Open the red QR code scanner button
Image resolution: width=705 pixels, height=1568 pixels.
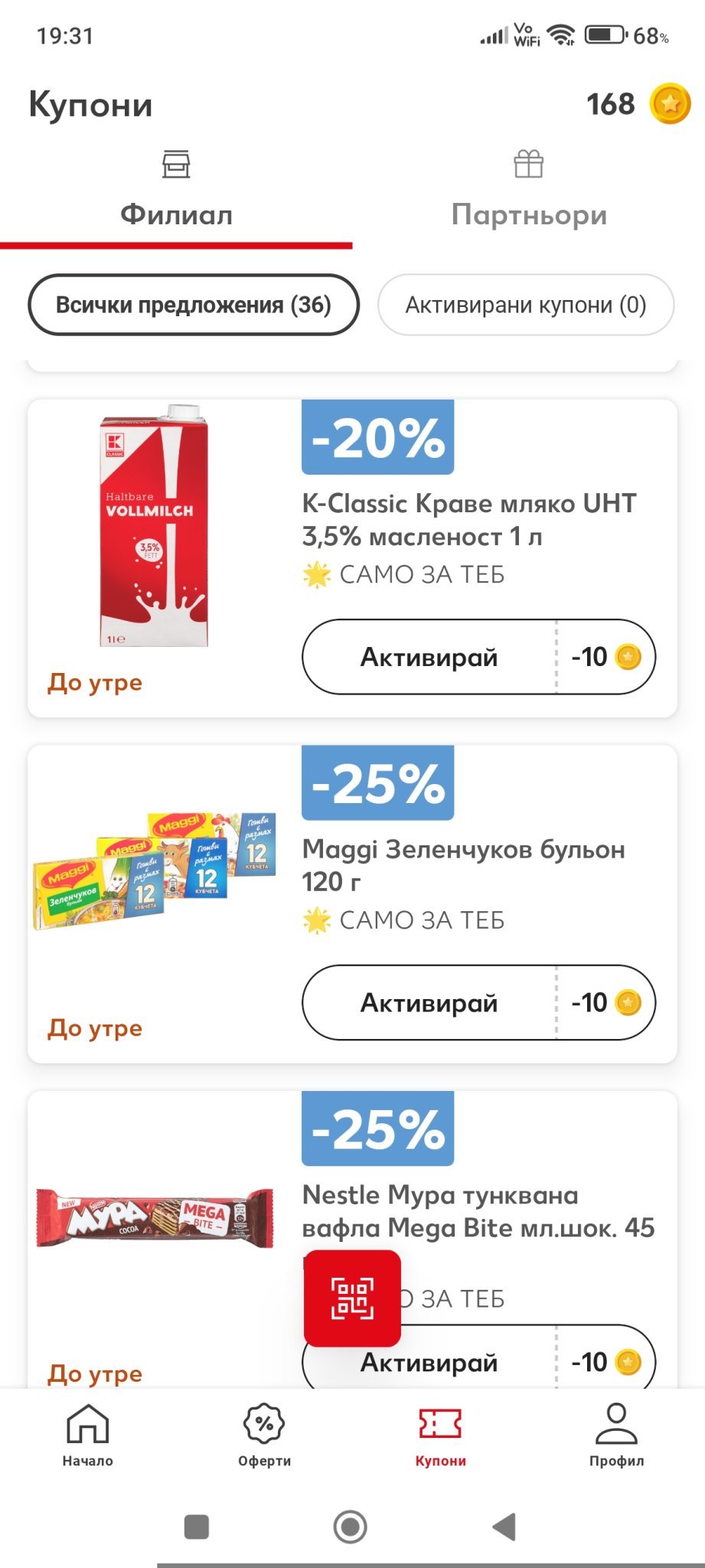(352, 1298)
